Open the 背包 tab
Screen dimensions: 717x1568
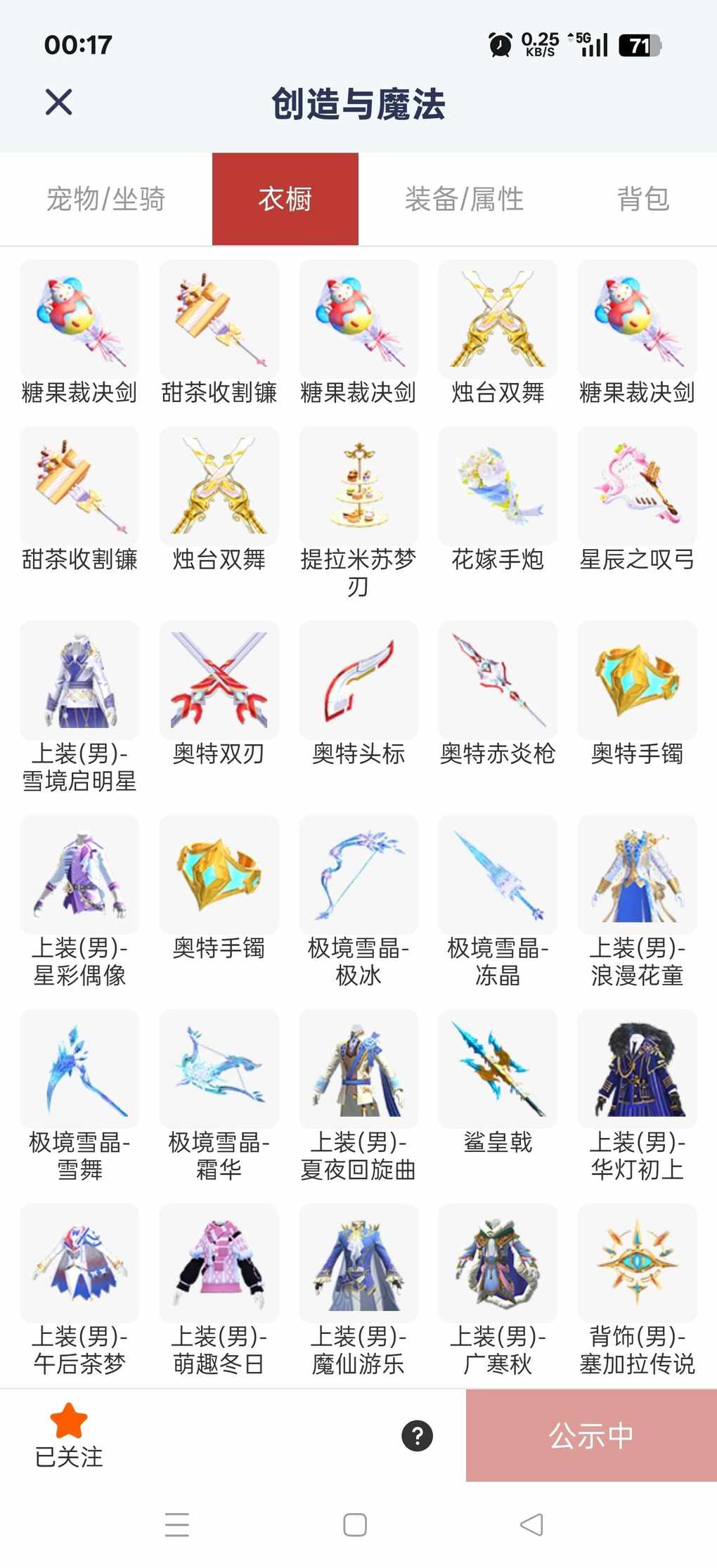click(x=642, y=199)
